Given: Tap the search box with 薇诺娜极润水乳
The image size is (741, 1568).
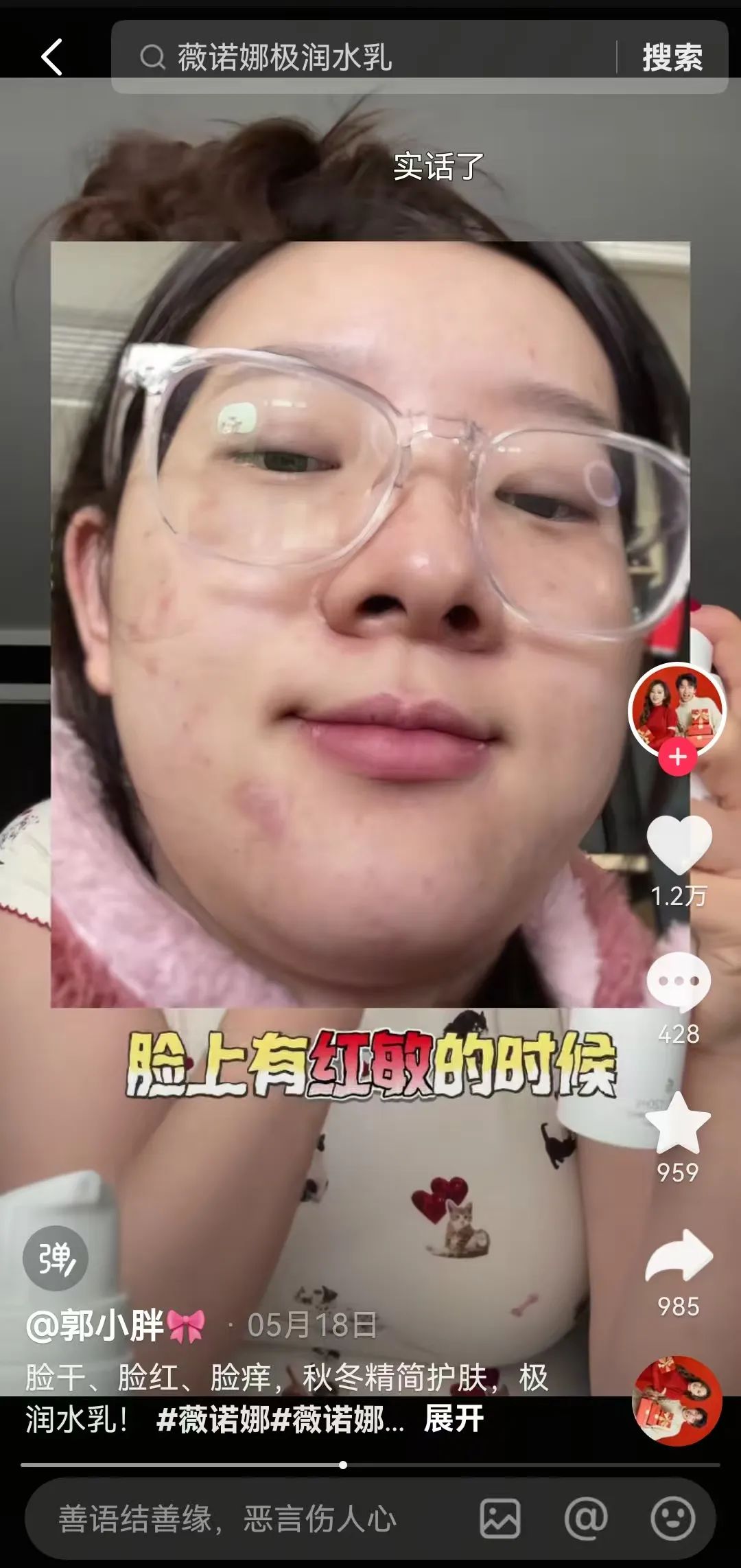Looking at the screenshot, I should click(x=364, y=57).
